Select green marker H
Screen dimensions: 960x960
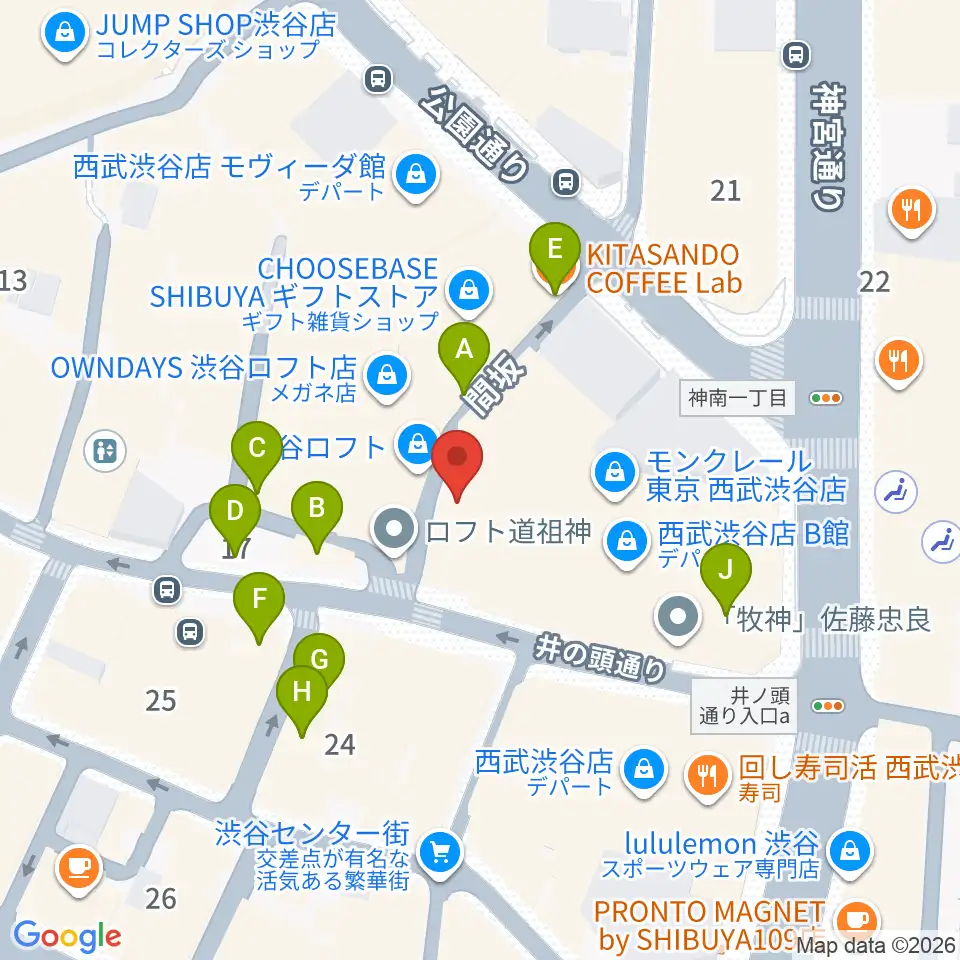tap(302, 700)
